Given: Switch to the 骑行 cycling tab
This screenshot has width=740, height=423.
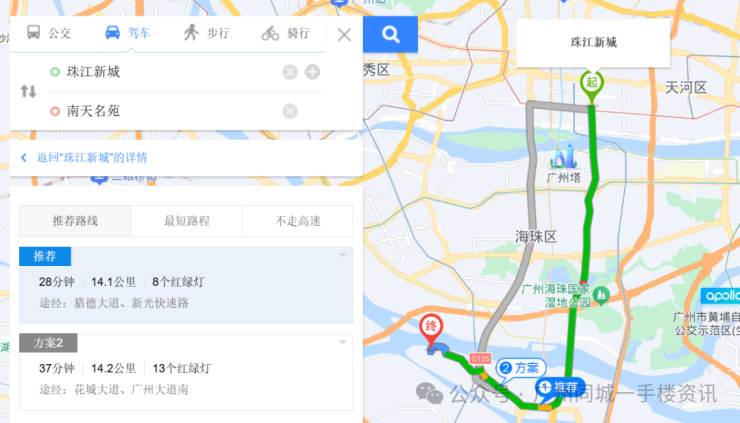Looking at the screenshot, I should (x=285, y=33).
